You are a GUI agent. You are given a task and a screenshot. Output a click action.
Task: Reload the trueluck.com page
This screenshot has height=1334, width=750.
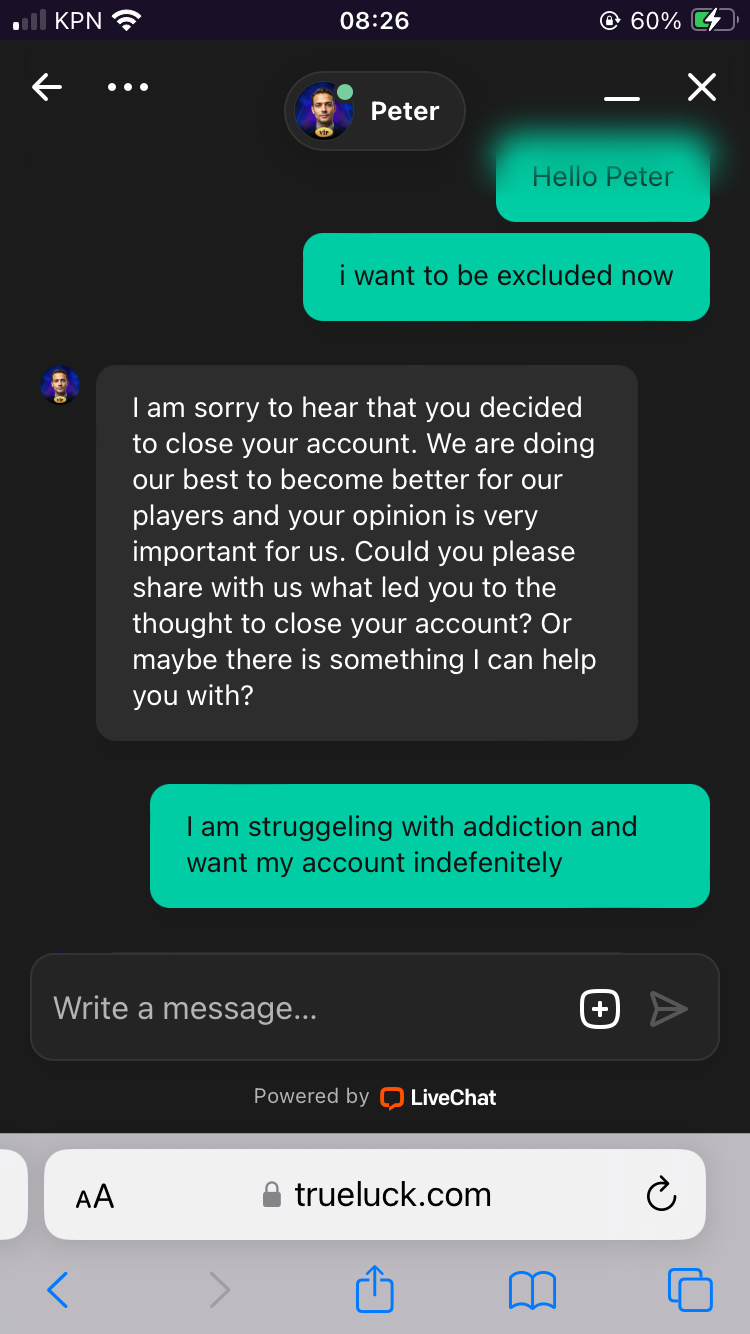pyautogui.click(x=661, y=1194)
